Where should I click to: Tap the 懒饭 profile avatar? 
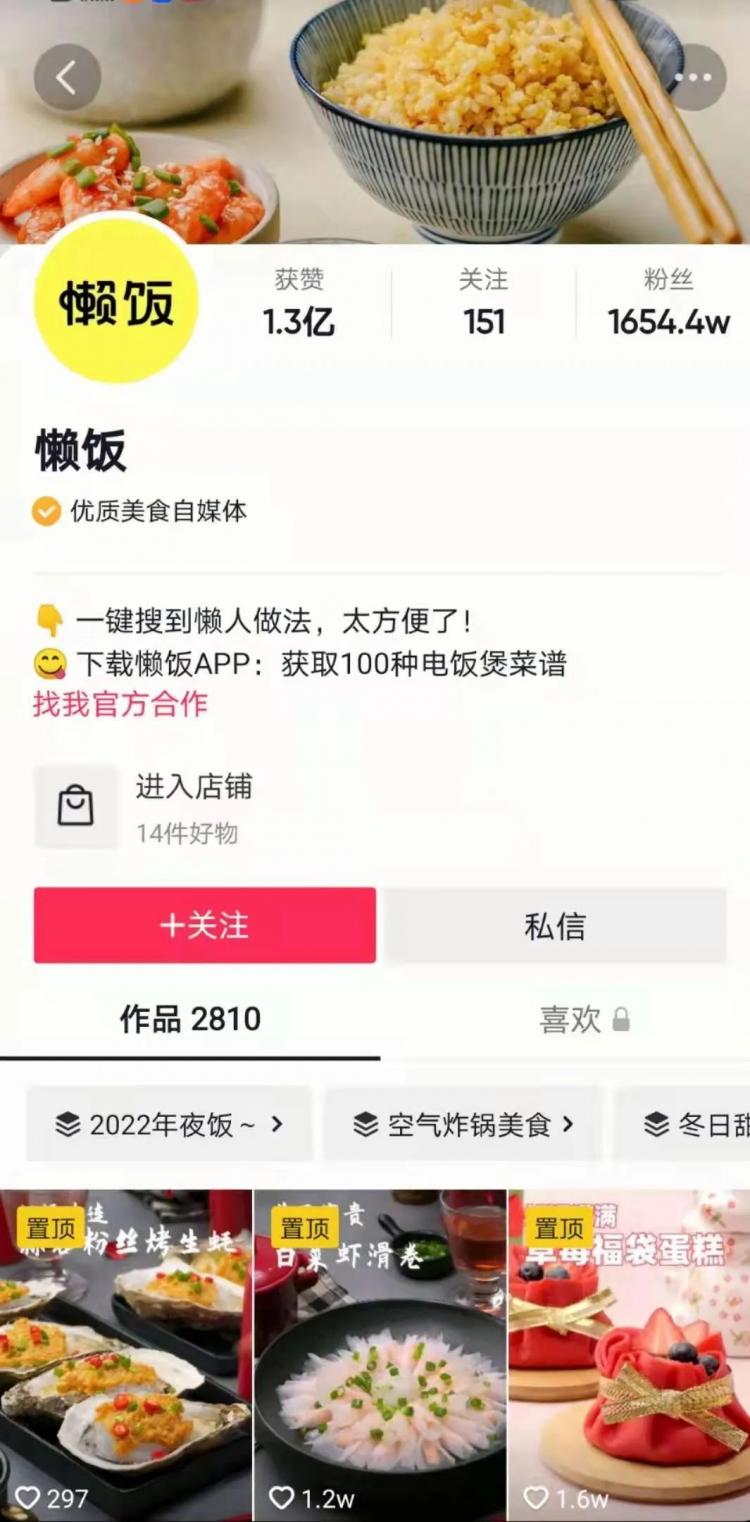(116, 301)
